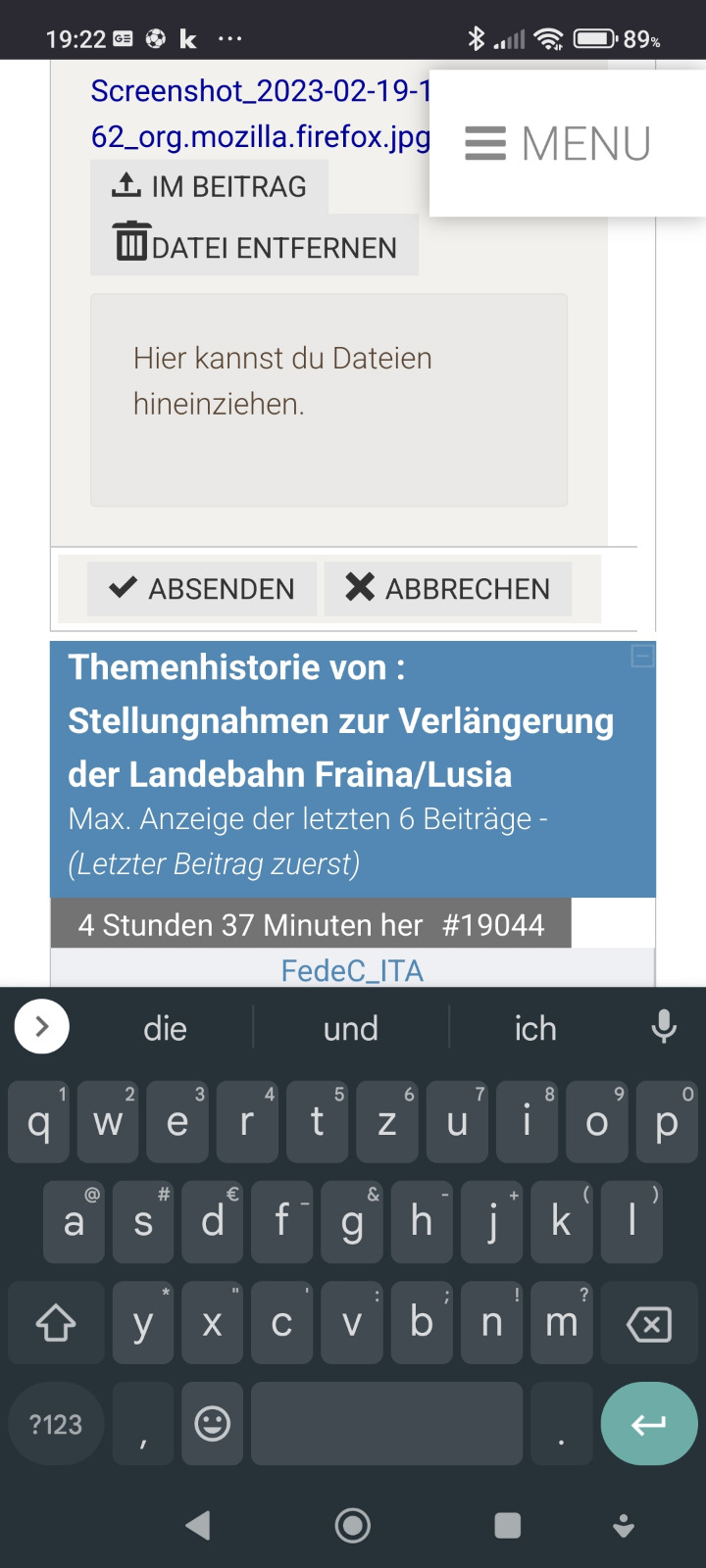Tap the file drop area
Viewport: 706px width, 1568px height.
point(329,400)
